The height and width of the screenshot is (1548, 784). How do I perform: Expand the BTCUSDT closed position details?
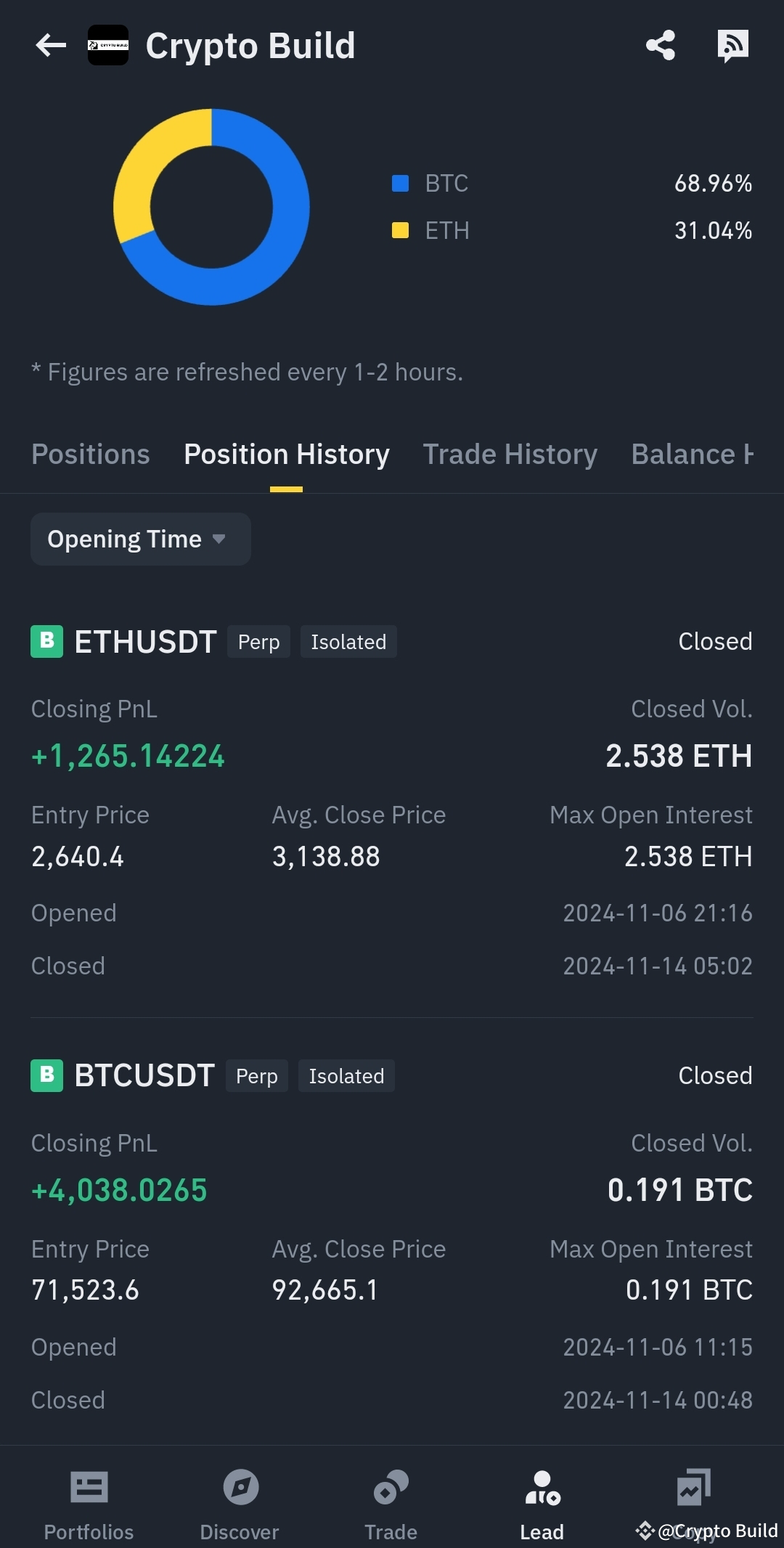click(x=392, y=1234)
